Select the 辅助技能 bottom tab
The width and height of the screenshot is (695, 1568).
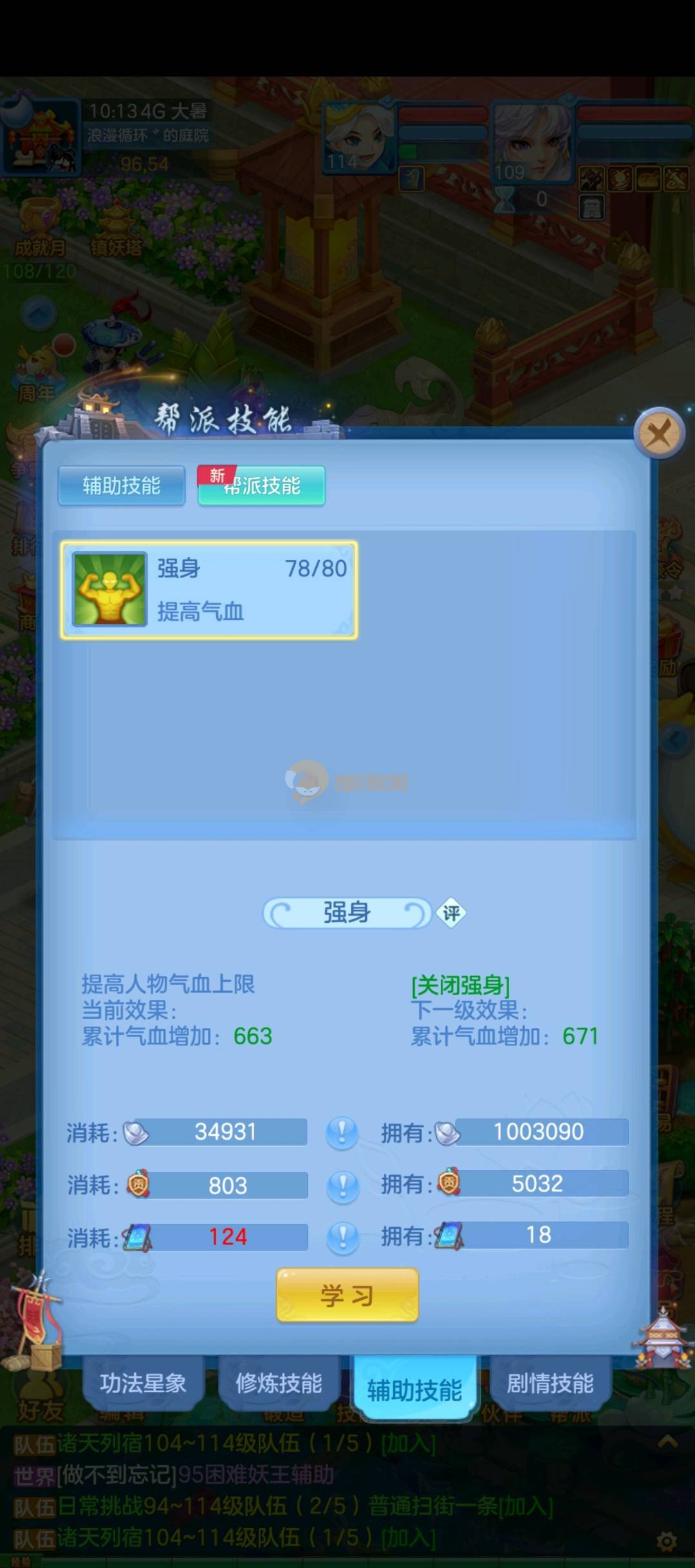414,1389
